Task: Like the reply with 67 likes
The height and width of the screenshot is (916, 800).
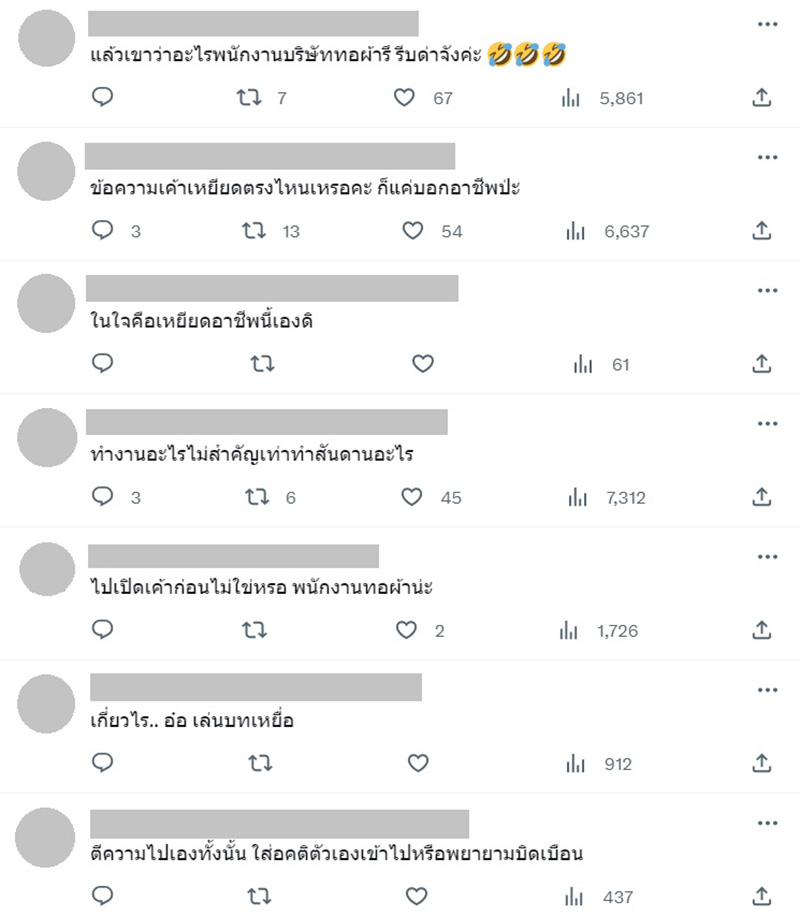Action: (x=404, y=97)
